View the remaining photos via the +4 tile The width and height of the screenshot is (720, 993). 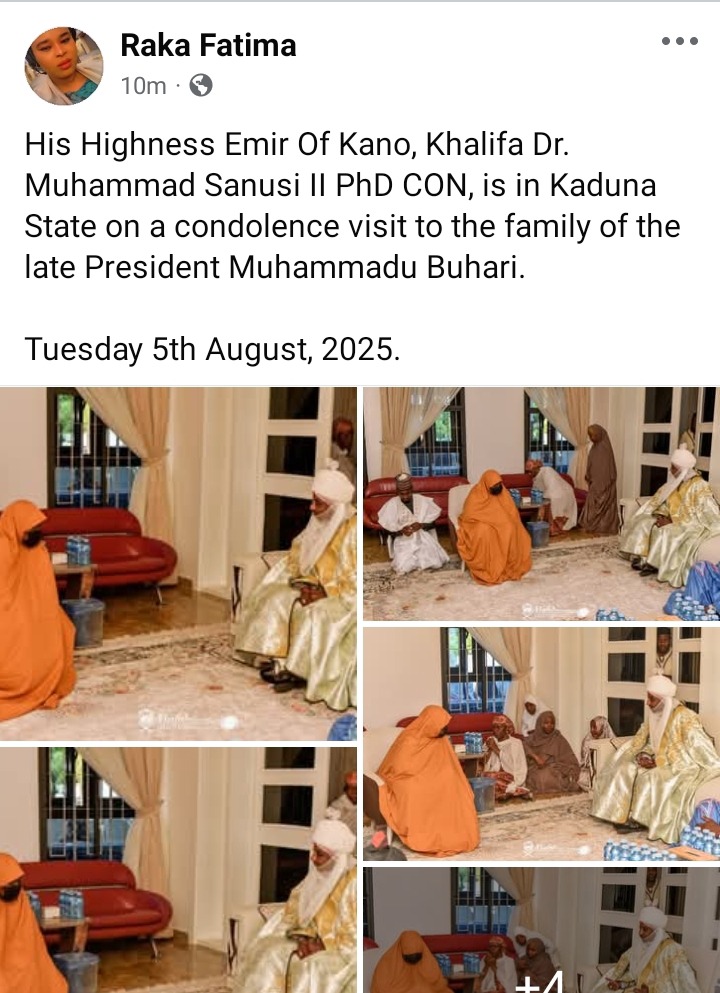click(x=540, y=930)
